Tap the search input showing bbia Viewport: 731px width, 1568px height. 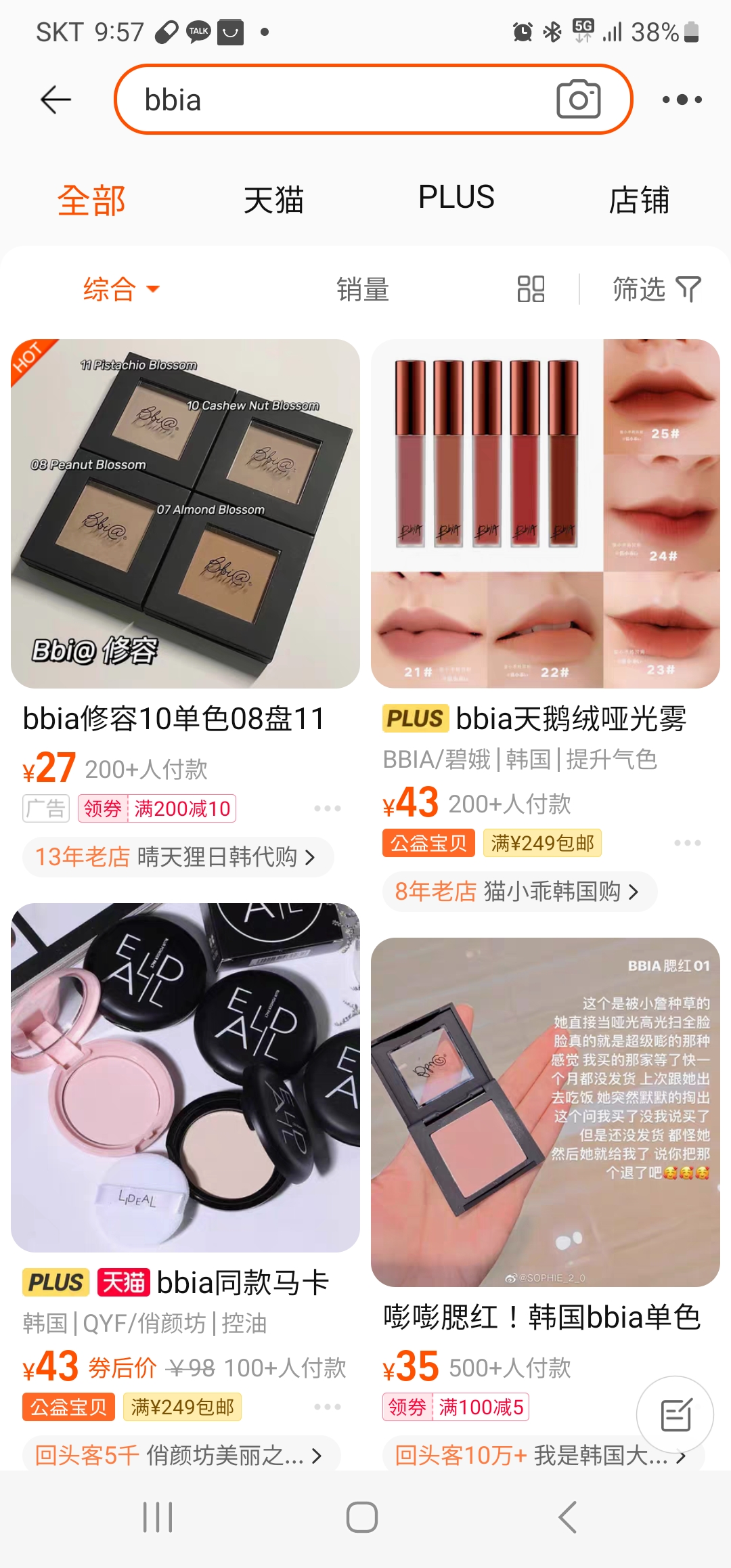305,100
